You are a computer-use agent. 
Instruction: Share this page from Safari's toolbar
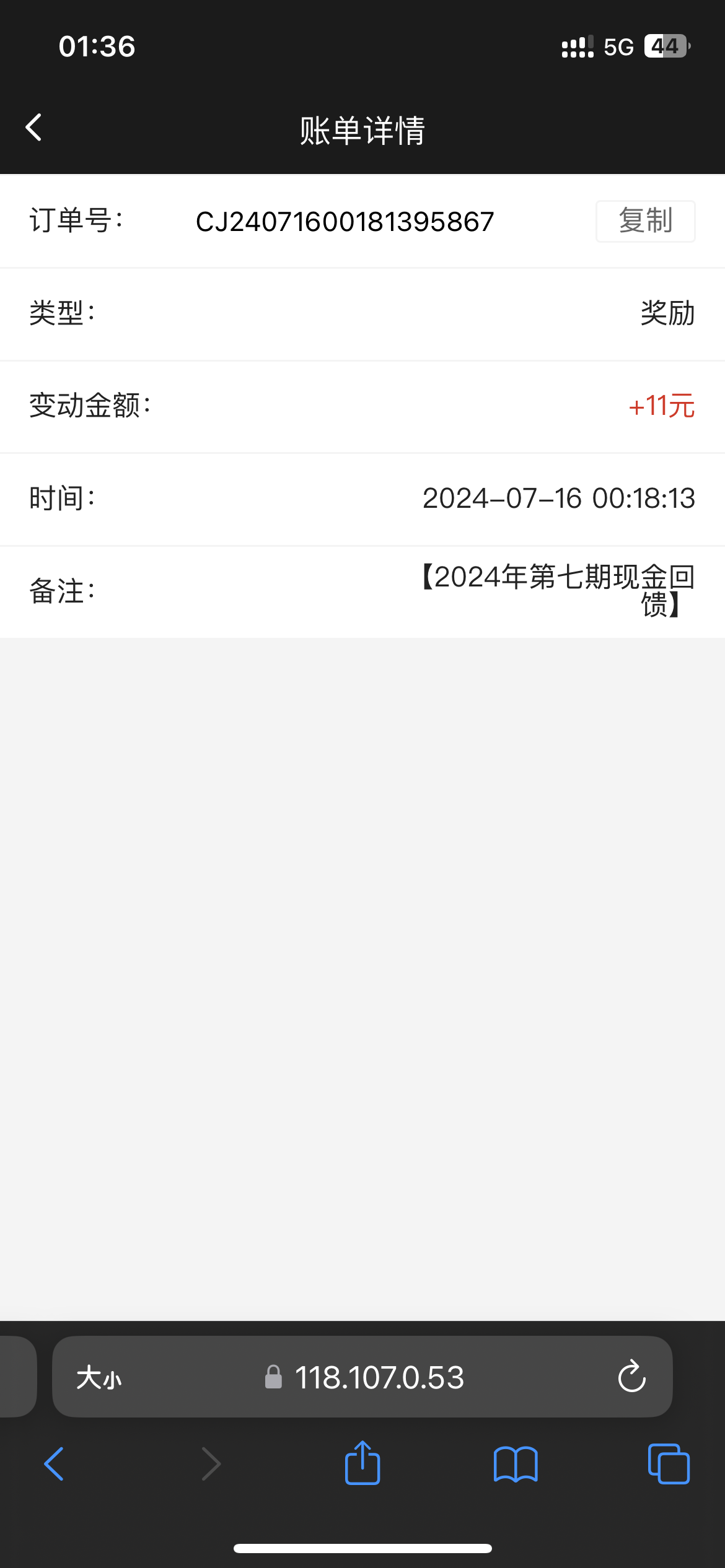point(362,1463)
